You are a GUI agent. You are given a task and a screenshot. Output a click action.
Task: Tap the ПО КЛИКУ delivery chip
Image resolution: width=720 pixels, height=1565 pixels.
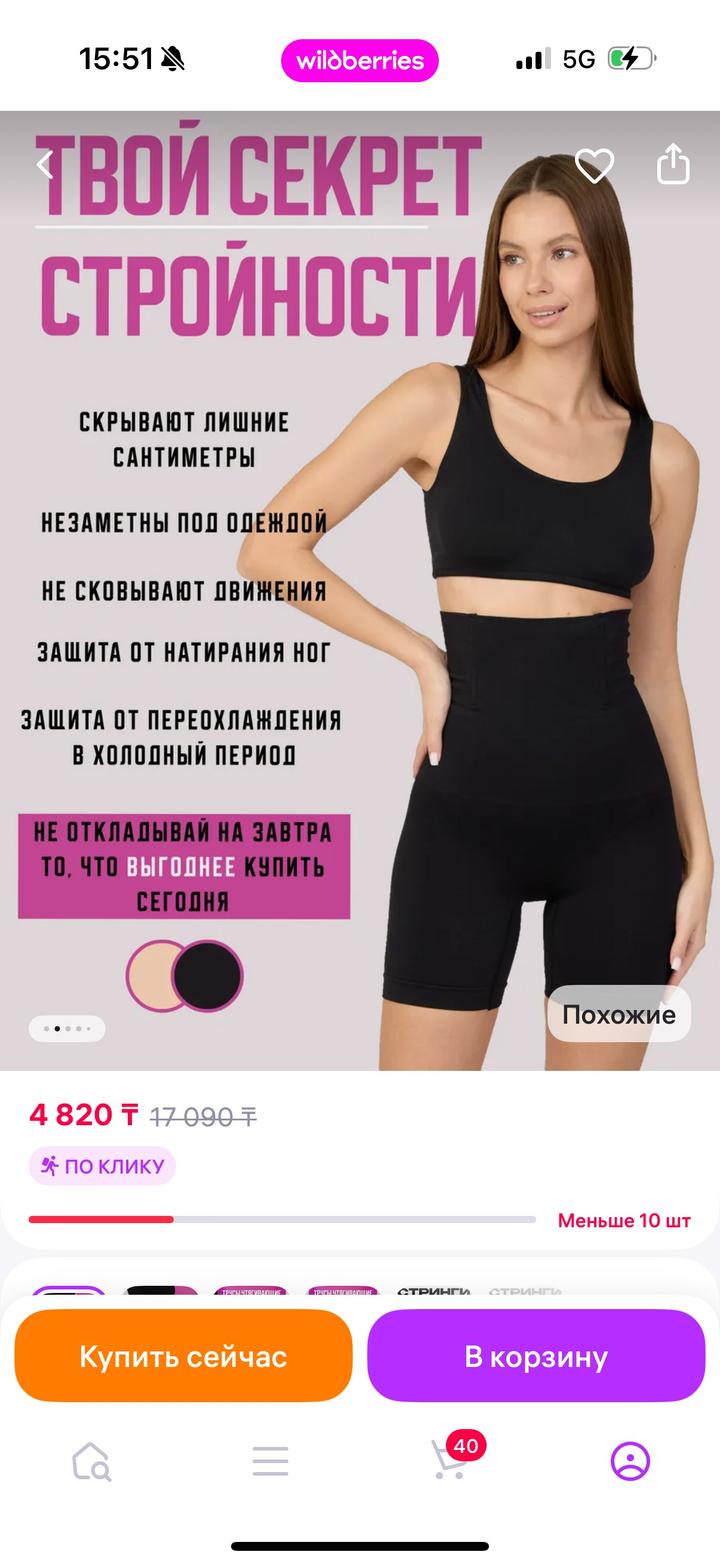coord(102,1165)
